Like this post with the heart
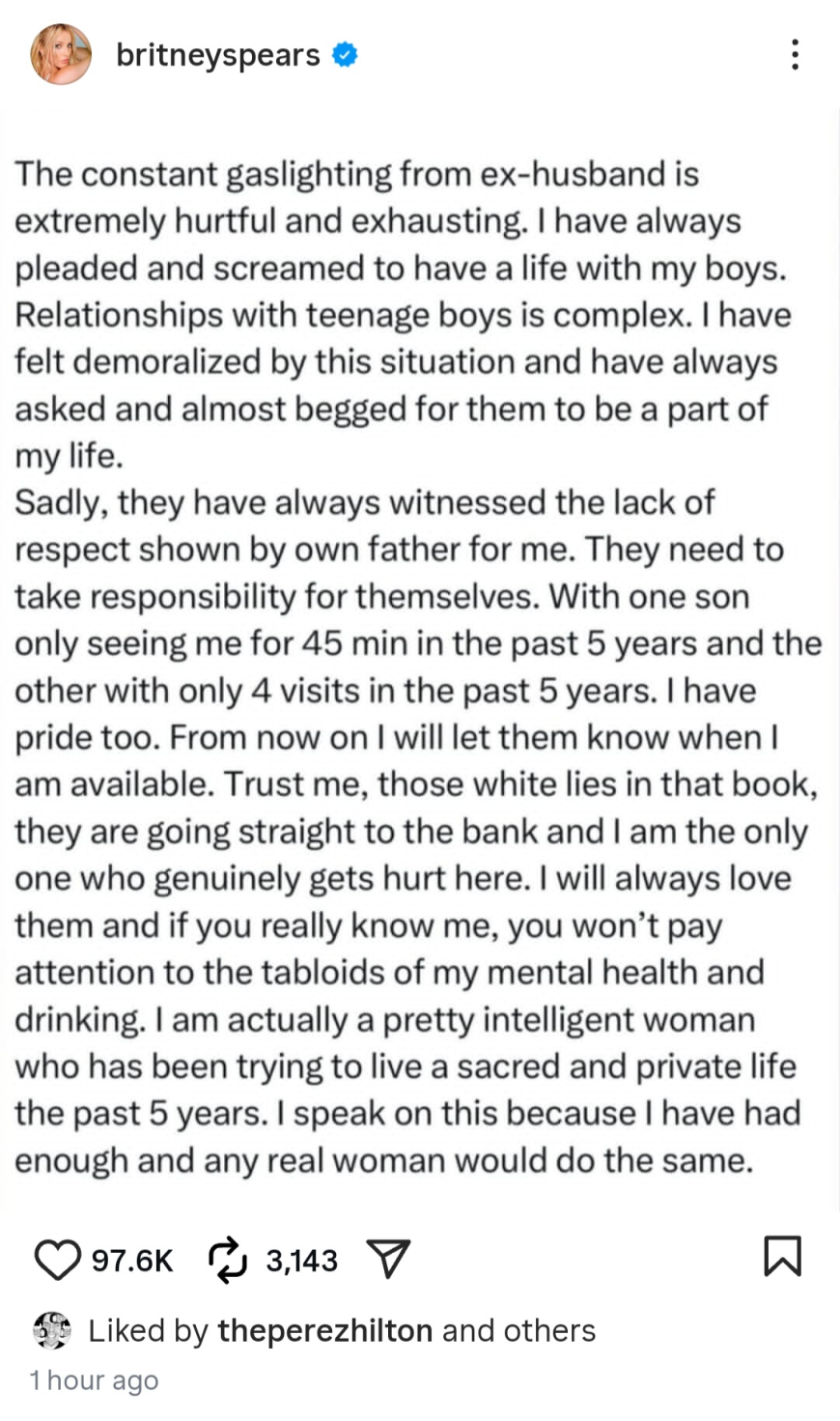The width and height of the screenshot is (840, 1421). click(57, 1260)
